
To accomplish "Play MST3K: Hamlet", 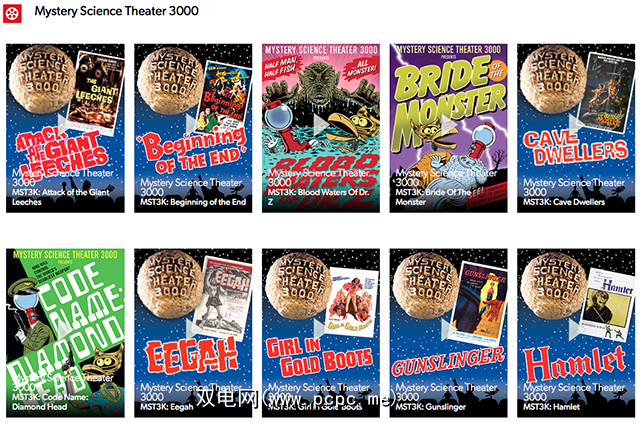I will (x=576, y=331).
